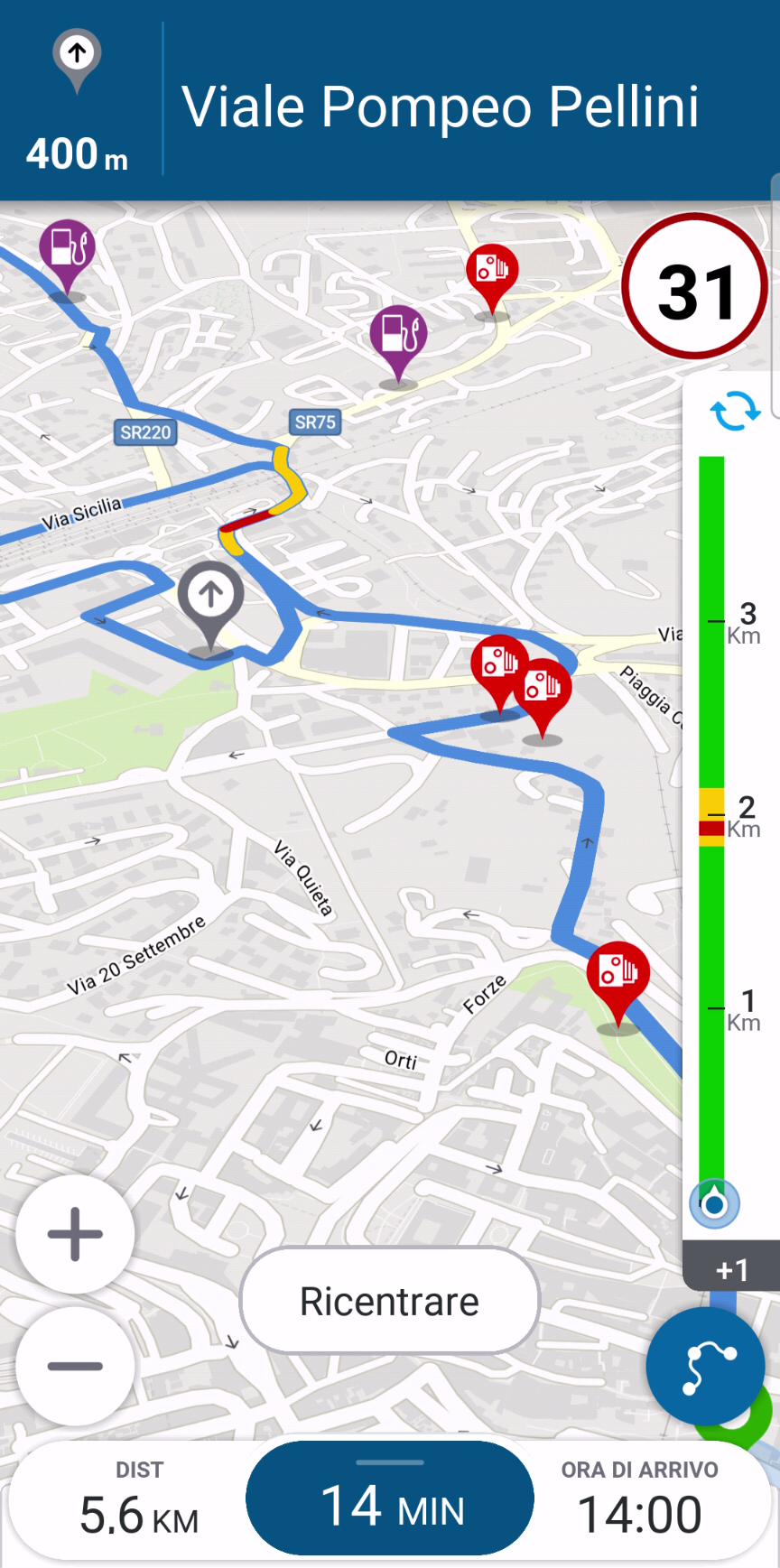Expand the 14 MIN trip panel
The height and width of the screenshot is (1568, 780).
[389, 1498]
